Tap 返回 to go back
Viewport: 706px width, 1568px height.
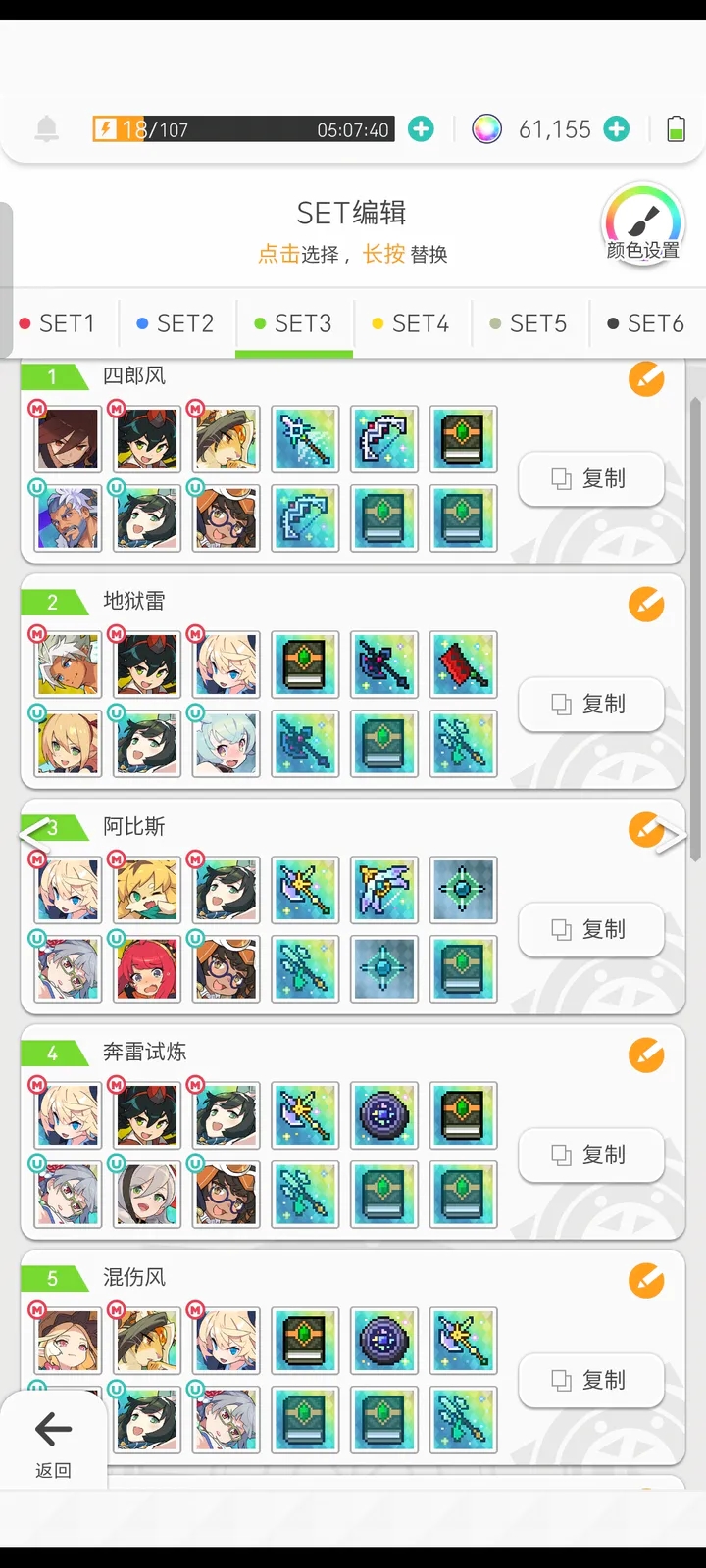point(53,1443)
